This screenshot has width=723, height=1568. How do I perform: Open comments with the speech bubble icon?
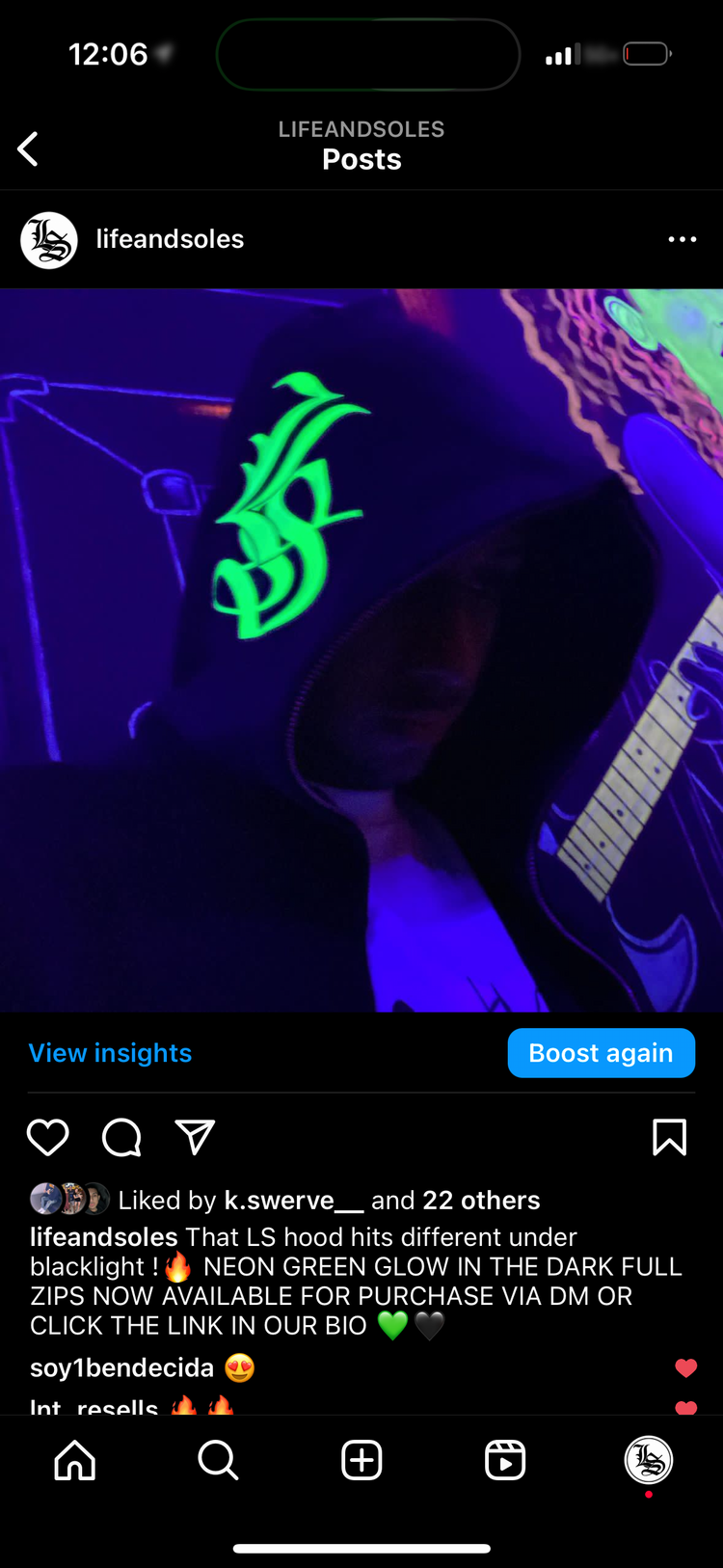point(121,1138)
